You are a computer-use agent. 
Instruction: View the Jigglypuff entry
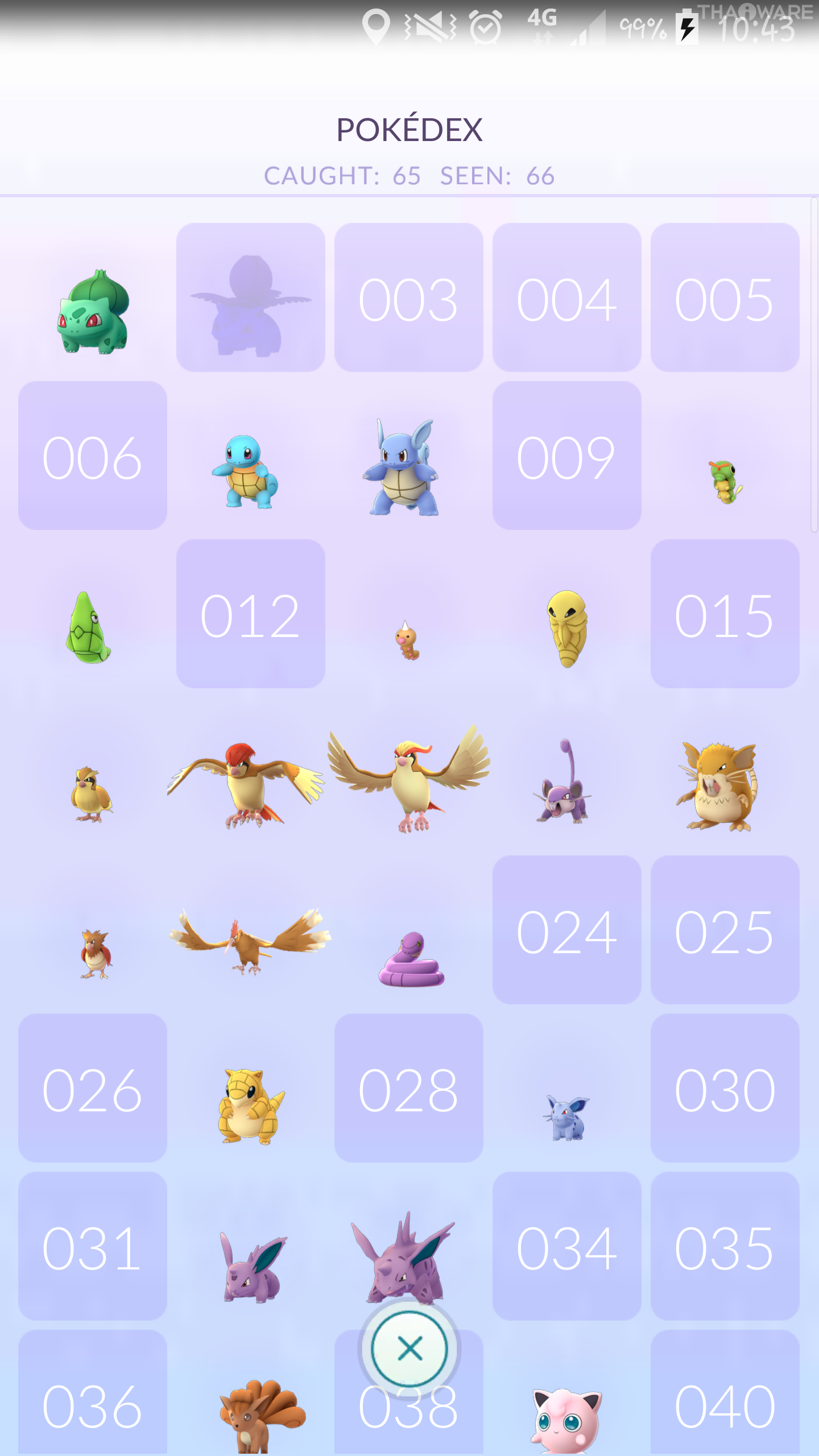pos(566,1419)
